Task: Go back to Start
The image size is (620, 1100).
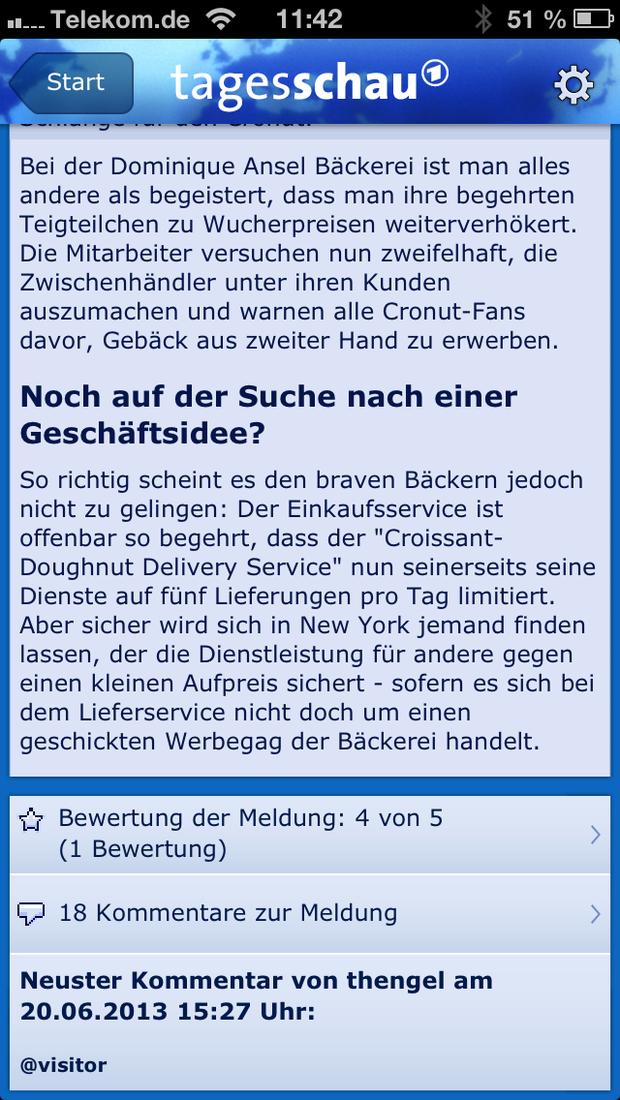Action: pyautogui.click(x=71, y=83)
